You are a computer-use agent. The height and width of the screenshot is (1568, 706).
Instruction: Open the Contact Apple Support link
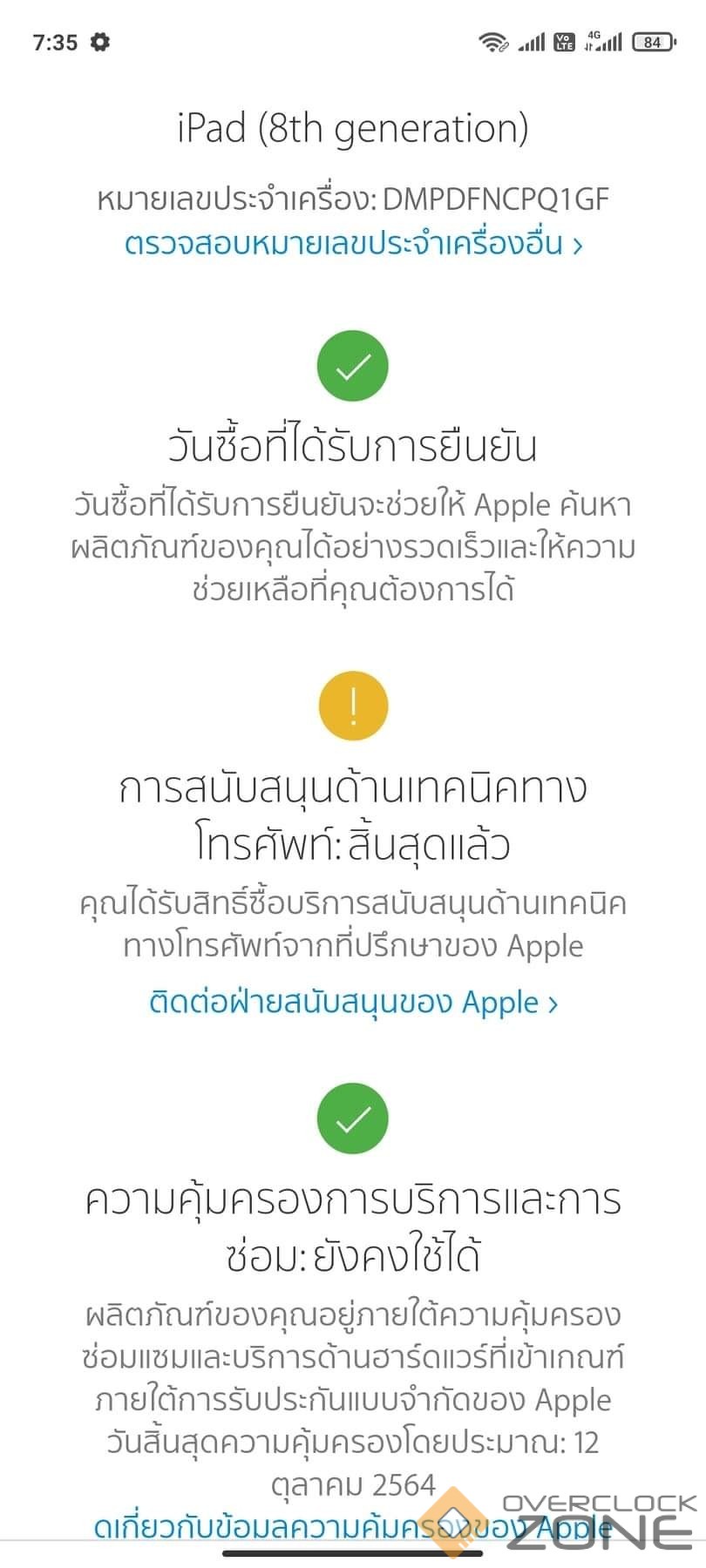pyautogui.click(x=352, y=1003)
